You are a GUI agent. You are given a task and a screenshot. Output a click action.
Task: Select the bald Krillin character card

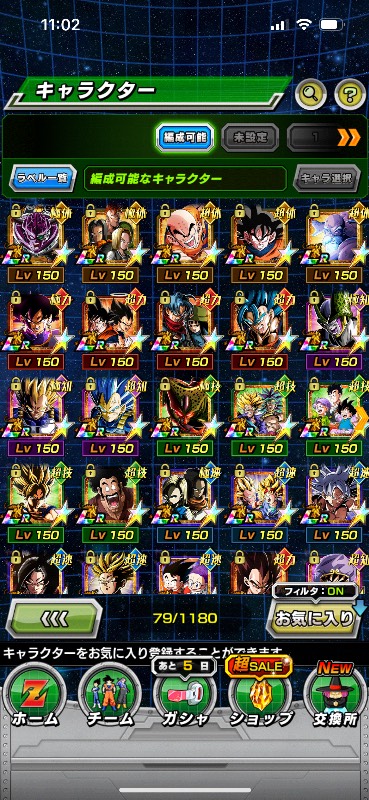coord(185,243)
